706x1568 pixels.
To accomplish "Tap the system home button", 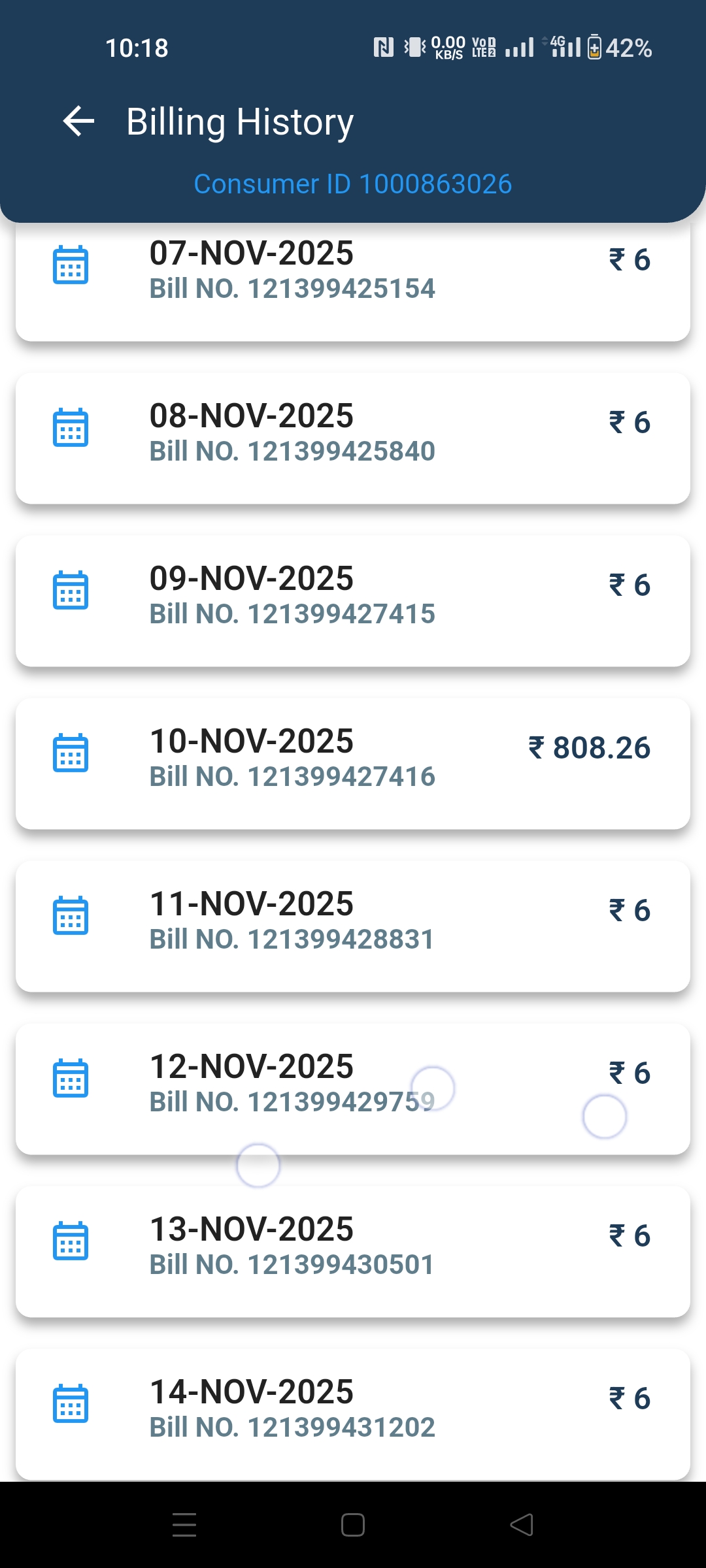I will [x=353, y=1525].
